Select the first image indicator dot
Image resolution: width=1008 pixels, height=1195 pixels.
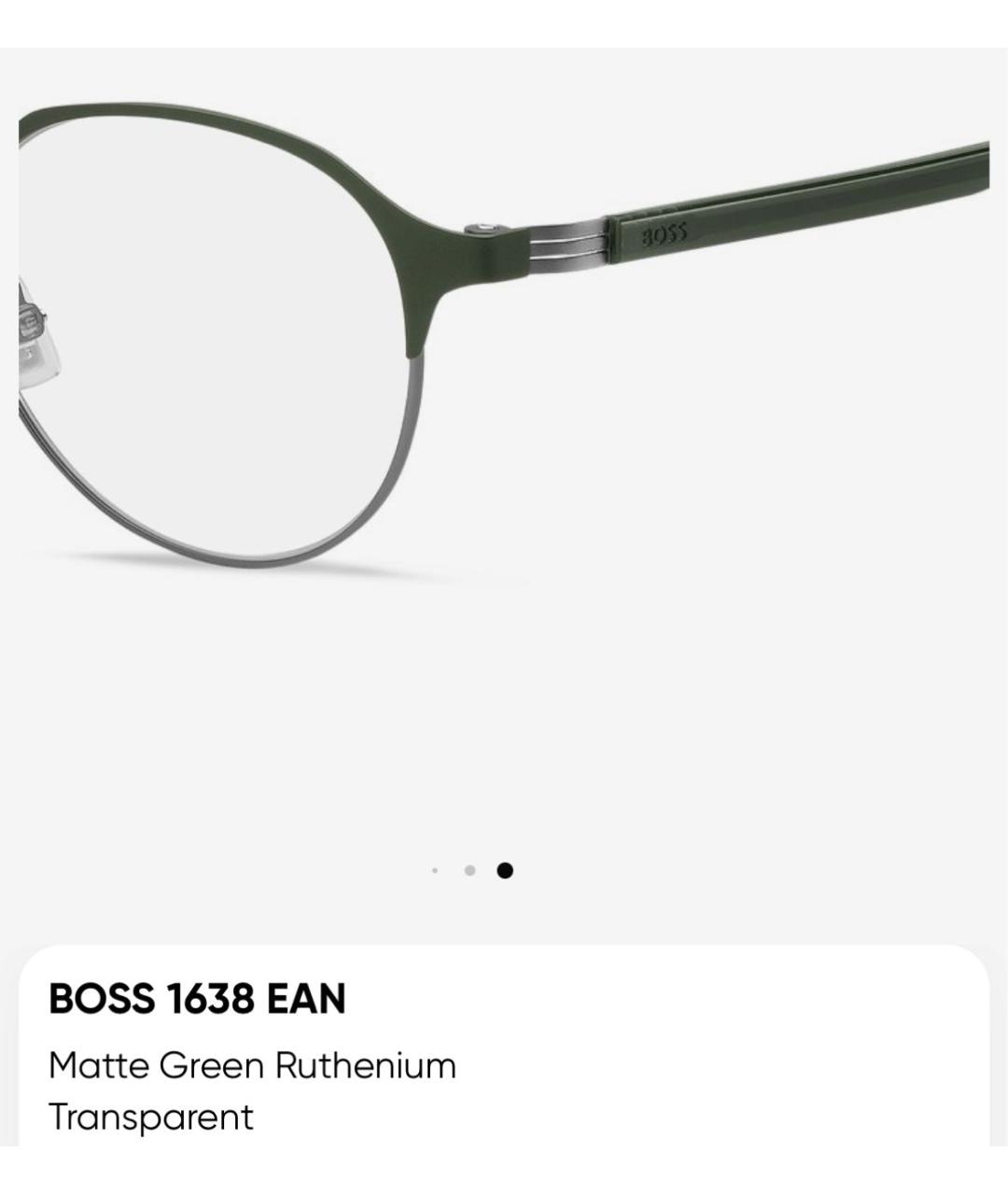[x=435, y=871]
